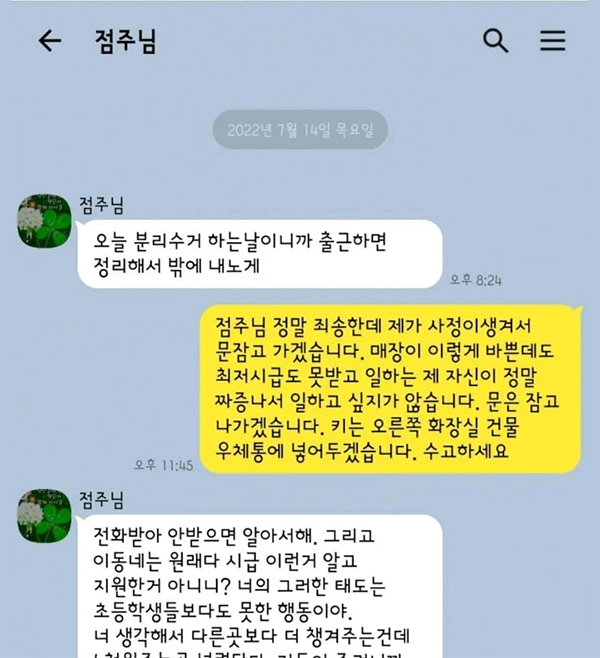Open 점주님's avatar next to the 전화받아 message
This screenshot has width=600, height=658.
point(42,515)
